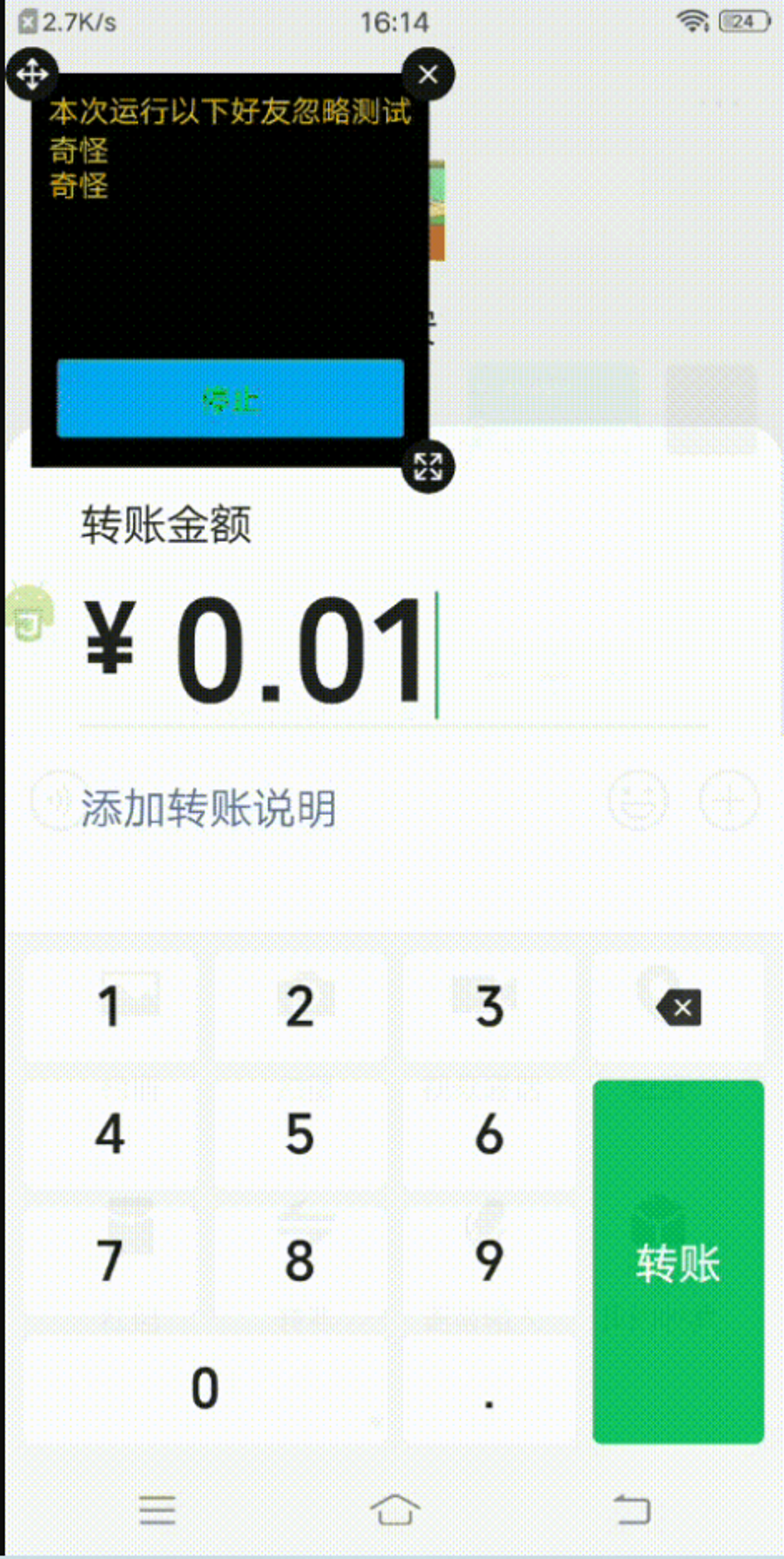Screen dimensions: 784x1559
Task: Enter digit 0 on the keypad
Action: [205, 1388]
